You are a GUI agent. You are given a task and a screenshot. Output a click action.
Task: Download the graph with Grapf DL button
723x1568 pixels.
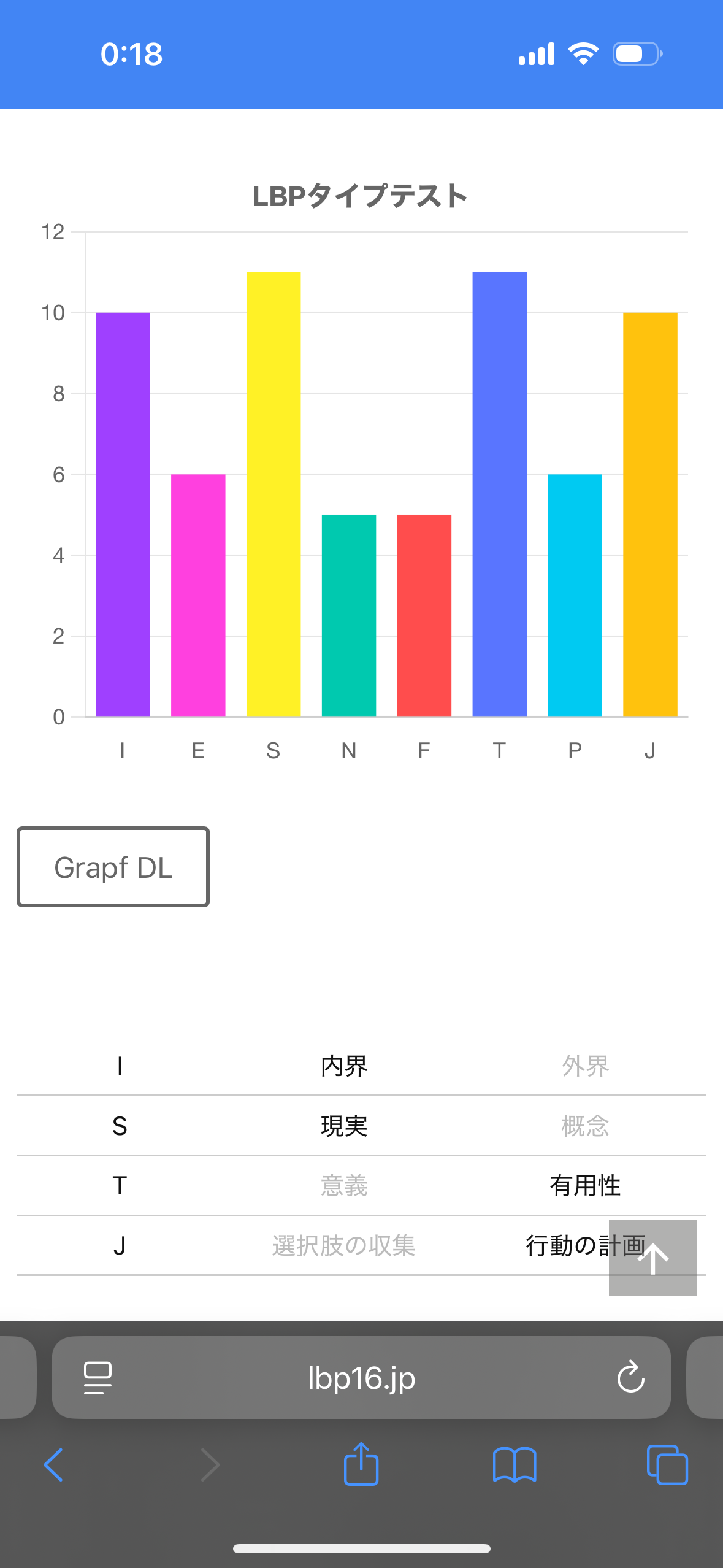113,866
